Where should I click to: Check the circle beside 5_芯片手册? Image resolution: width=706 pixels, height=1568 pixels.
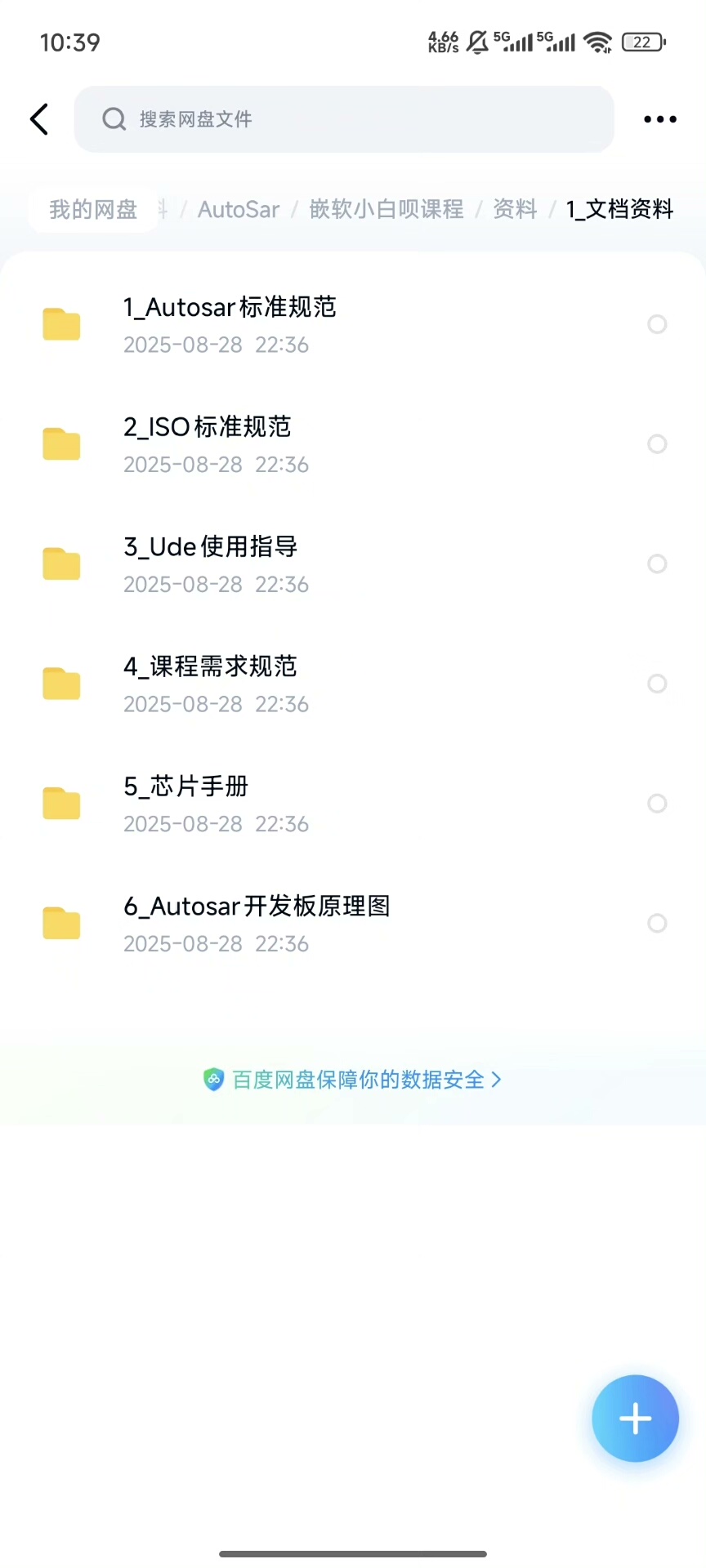(657, 804)
